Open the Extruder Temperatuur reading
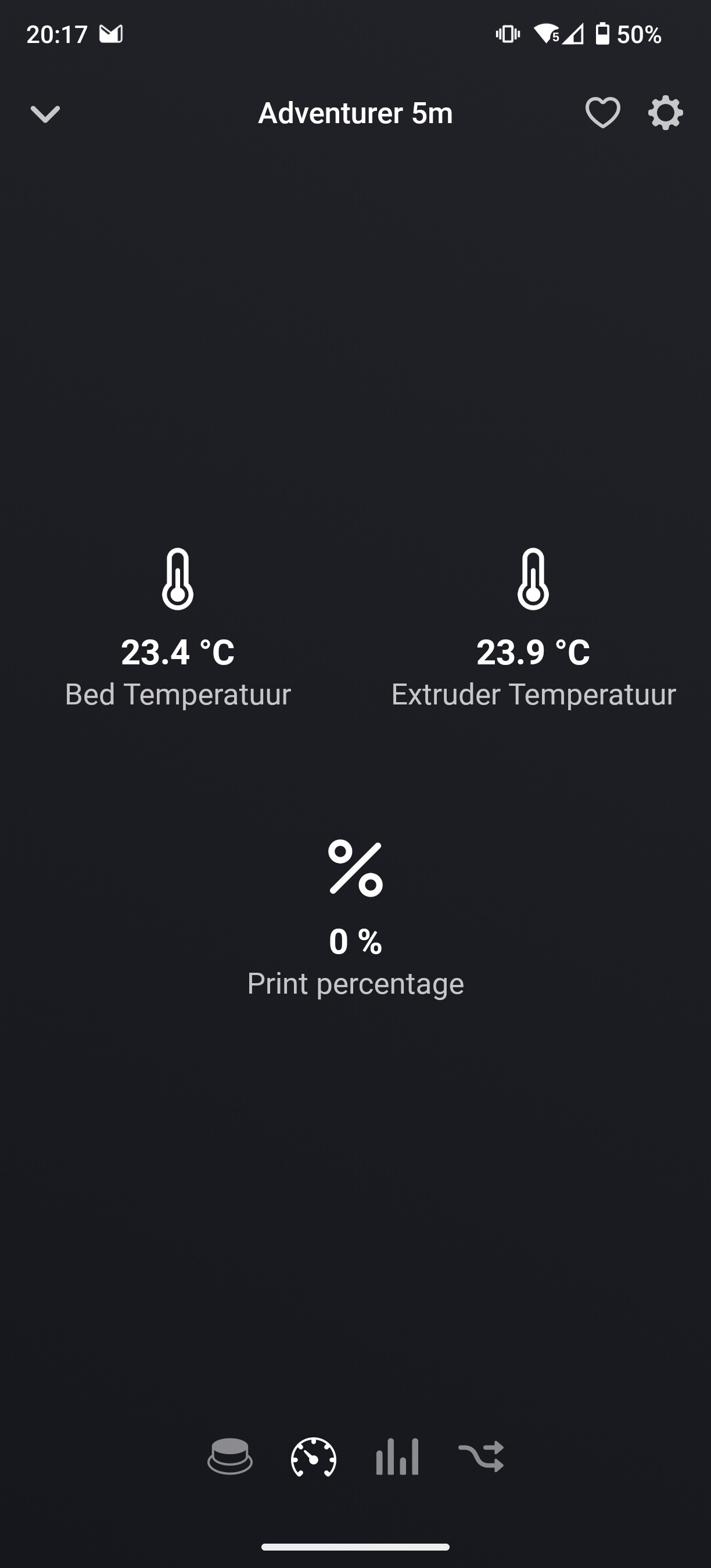 click(533, 629)
